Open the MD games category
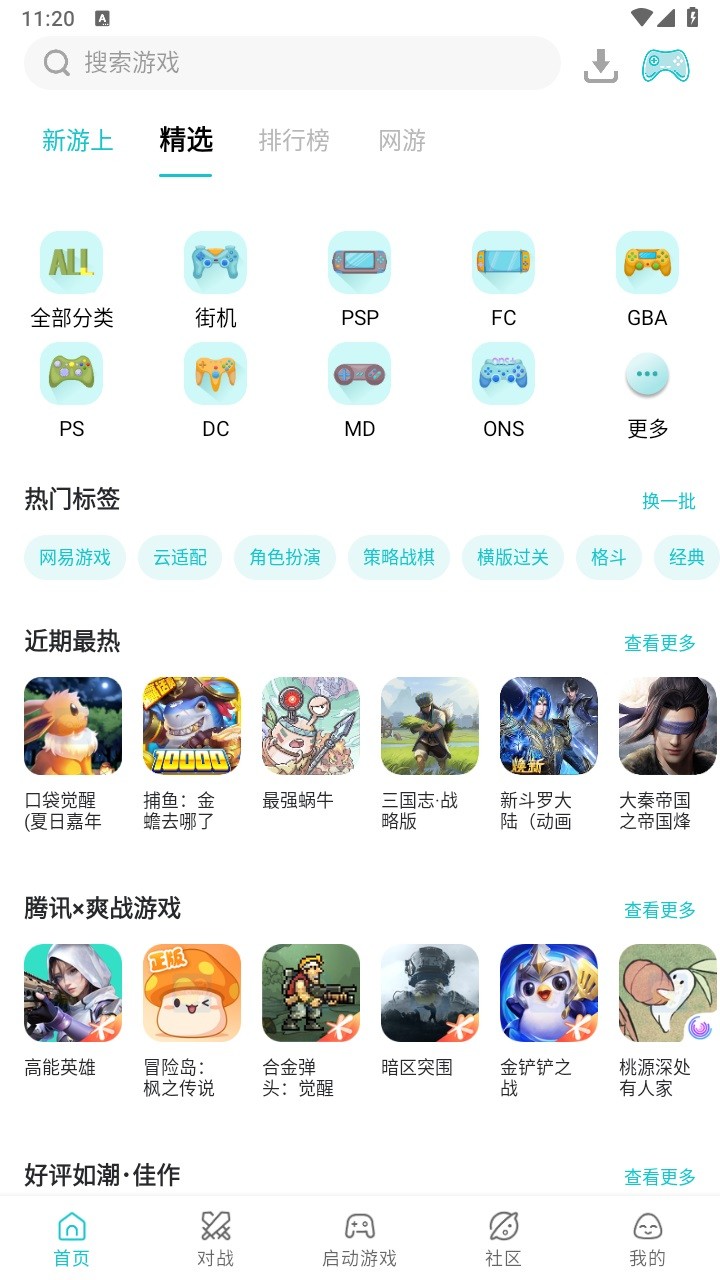The width and height of the screenshot is (720, 1280). pos(359,373)
